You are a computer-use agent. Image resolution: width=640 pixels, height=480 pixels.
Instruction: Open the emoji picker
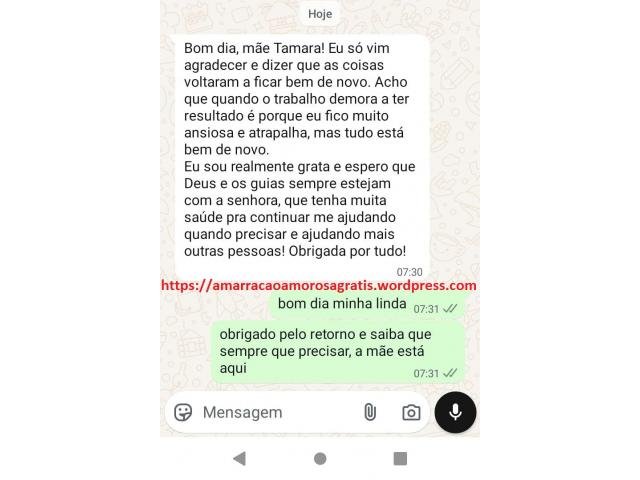(183, 412)
